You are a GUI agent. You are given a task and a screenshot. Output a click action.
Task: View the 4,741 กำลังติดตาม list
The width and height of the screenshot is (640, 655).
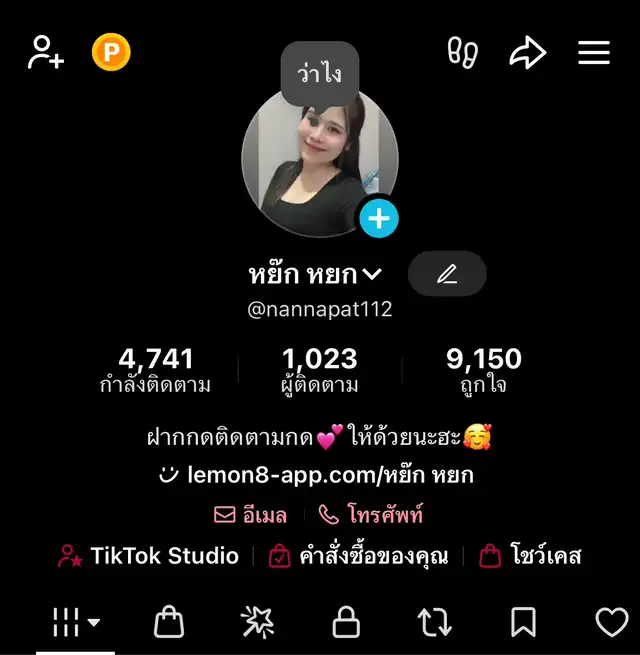click(156, 369)
